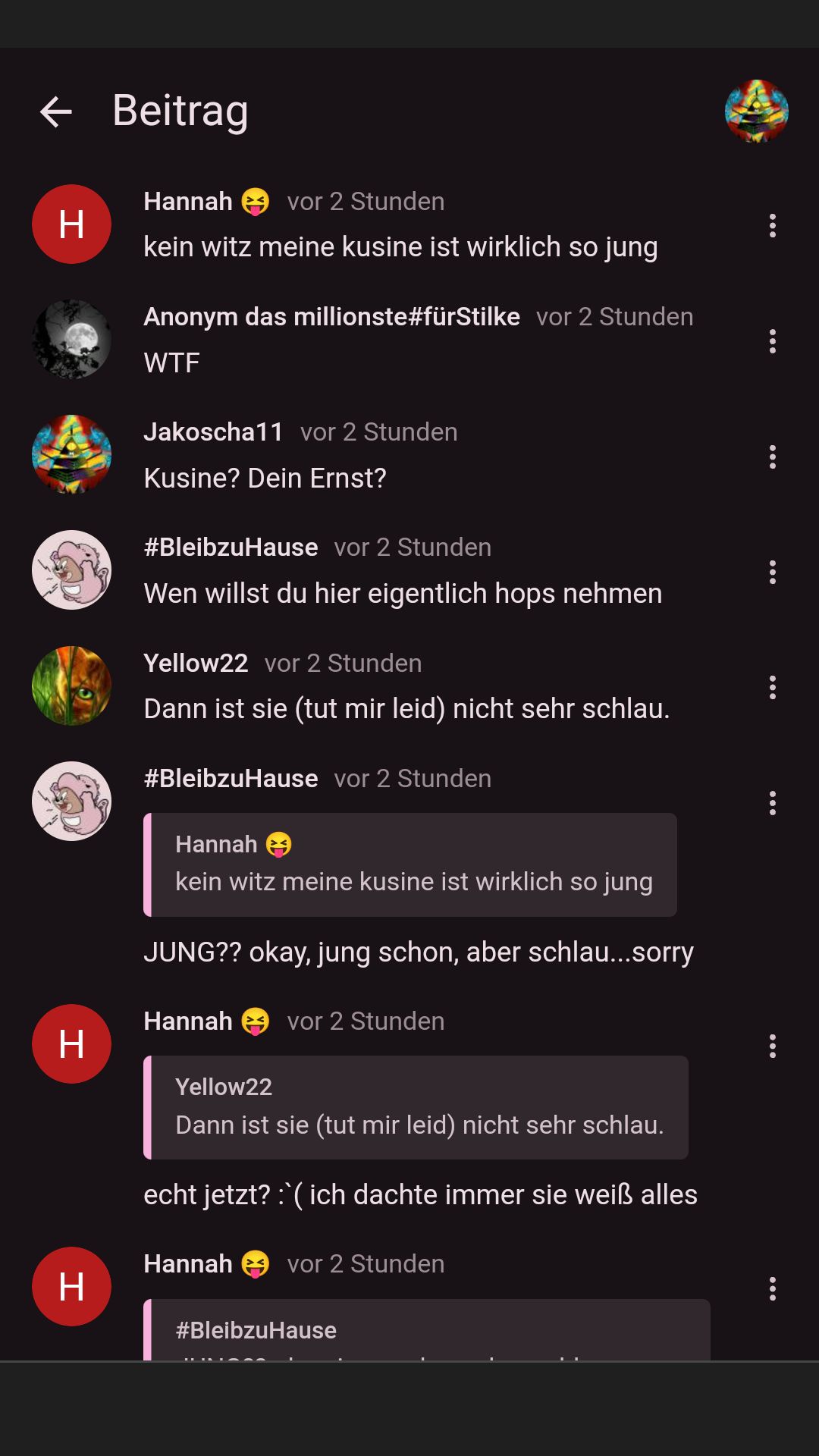Go back from the Beitrag screen
The image size is (819, 1456).
point(56,112)
